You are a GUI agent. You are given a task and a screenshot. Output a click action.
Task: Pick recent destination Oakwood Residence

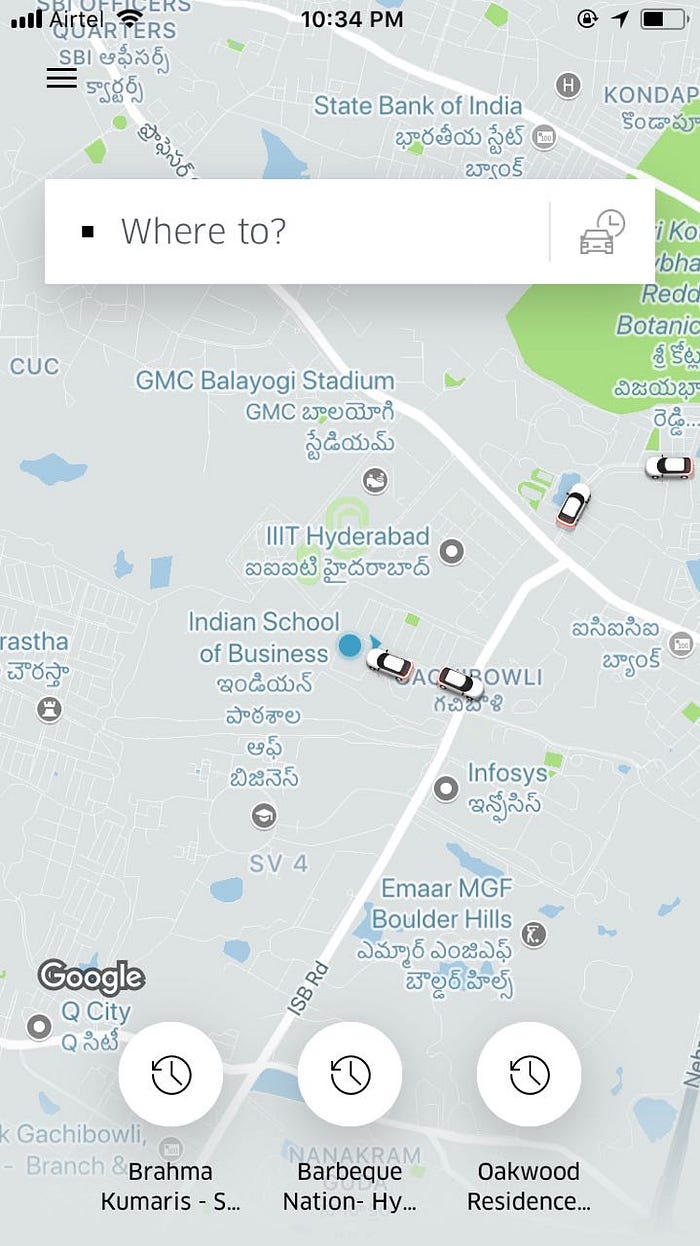click(528, 1075)
